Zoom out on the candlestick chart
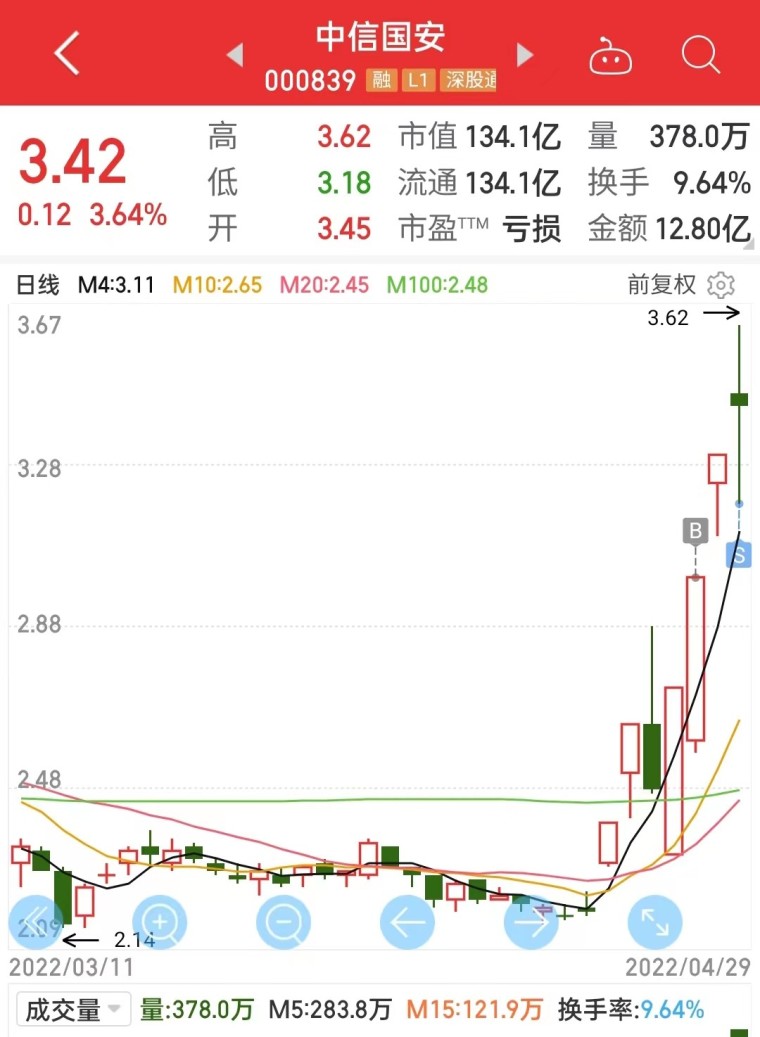Screen dimensions: 760x1037 click(x=283, y=922)
